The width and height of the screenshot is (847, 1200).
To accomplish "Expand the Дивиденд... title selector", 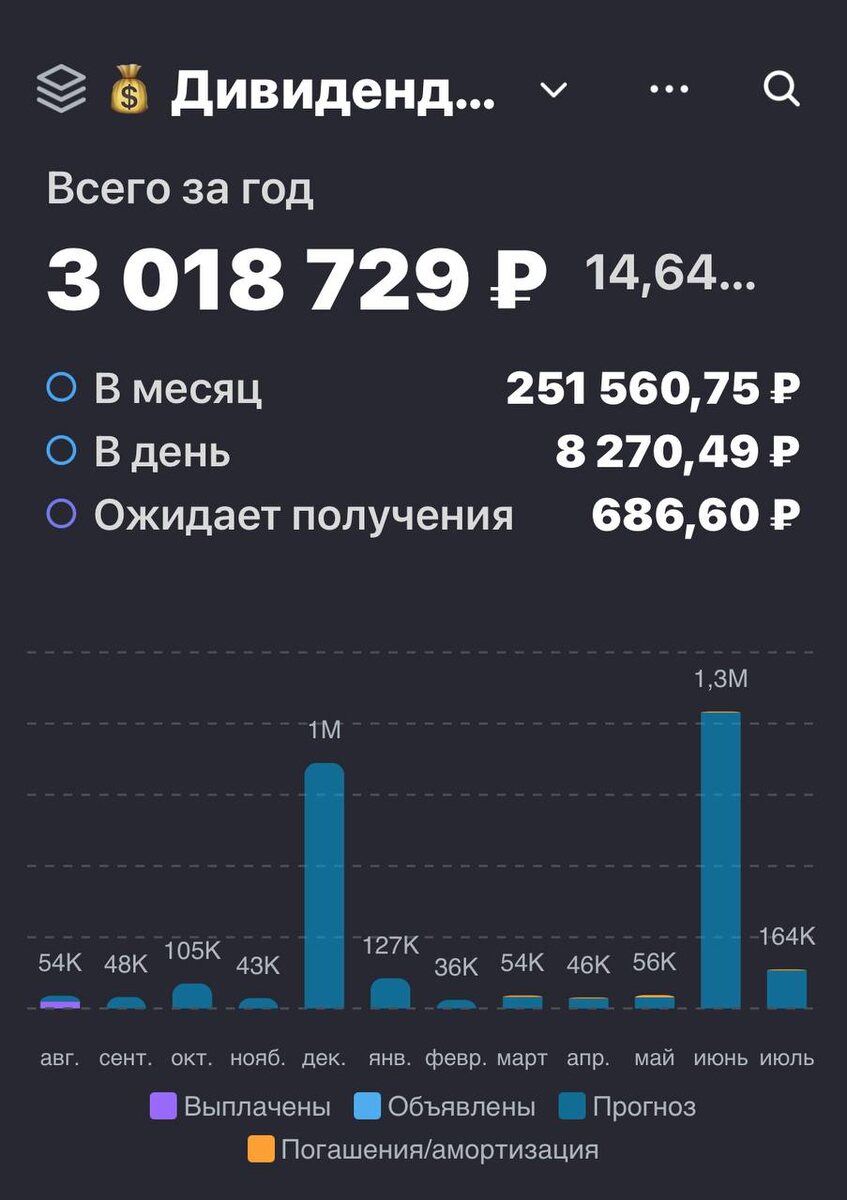I will (x=330, y=91).
